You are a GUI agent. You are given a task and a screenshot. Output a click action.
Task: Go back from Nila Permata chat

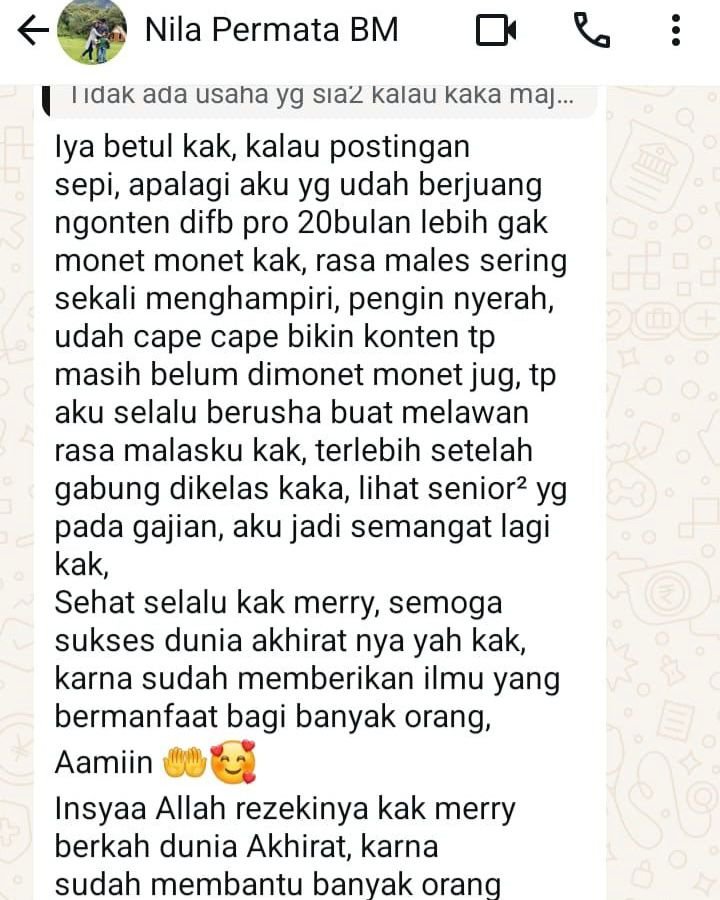pyautogui.click(x=33, y=31)
